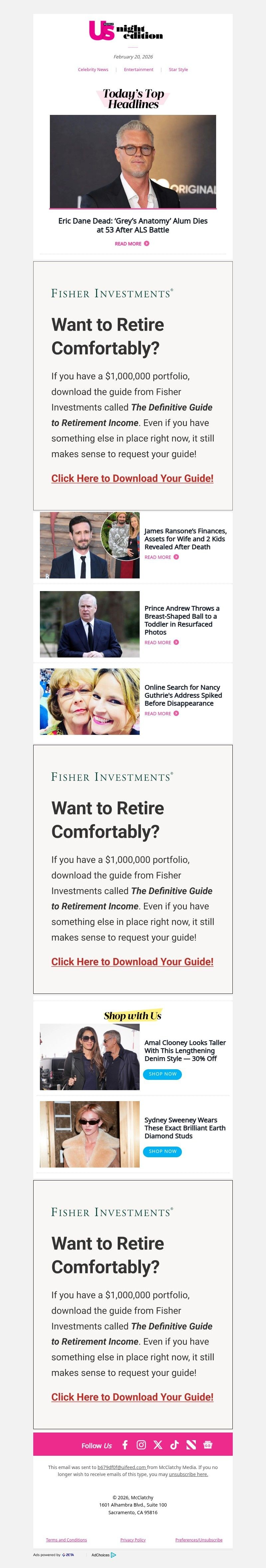Visit the X profile icon

(158, 1444)
